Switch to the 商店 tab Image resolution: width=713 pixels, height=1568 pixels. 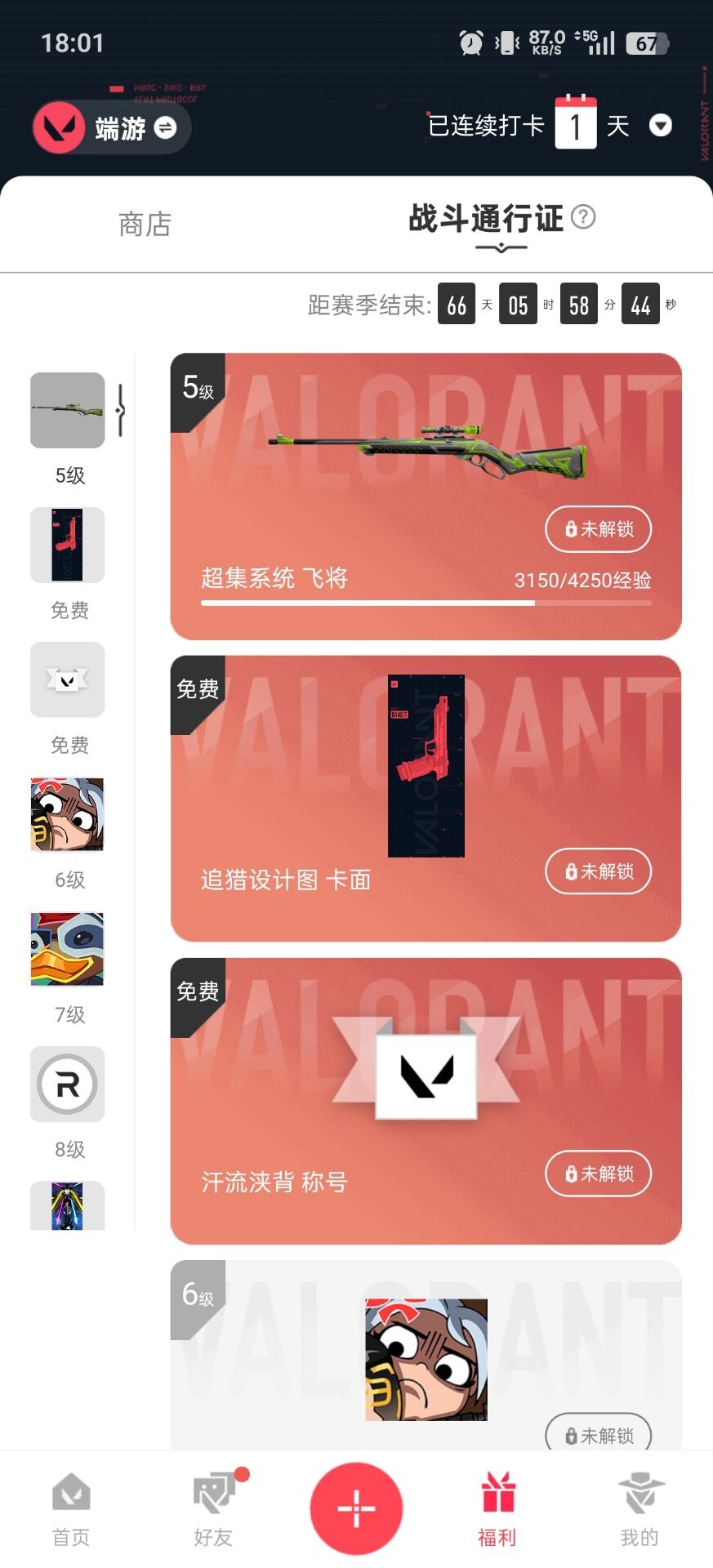pos(145,224)
